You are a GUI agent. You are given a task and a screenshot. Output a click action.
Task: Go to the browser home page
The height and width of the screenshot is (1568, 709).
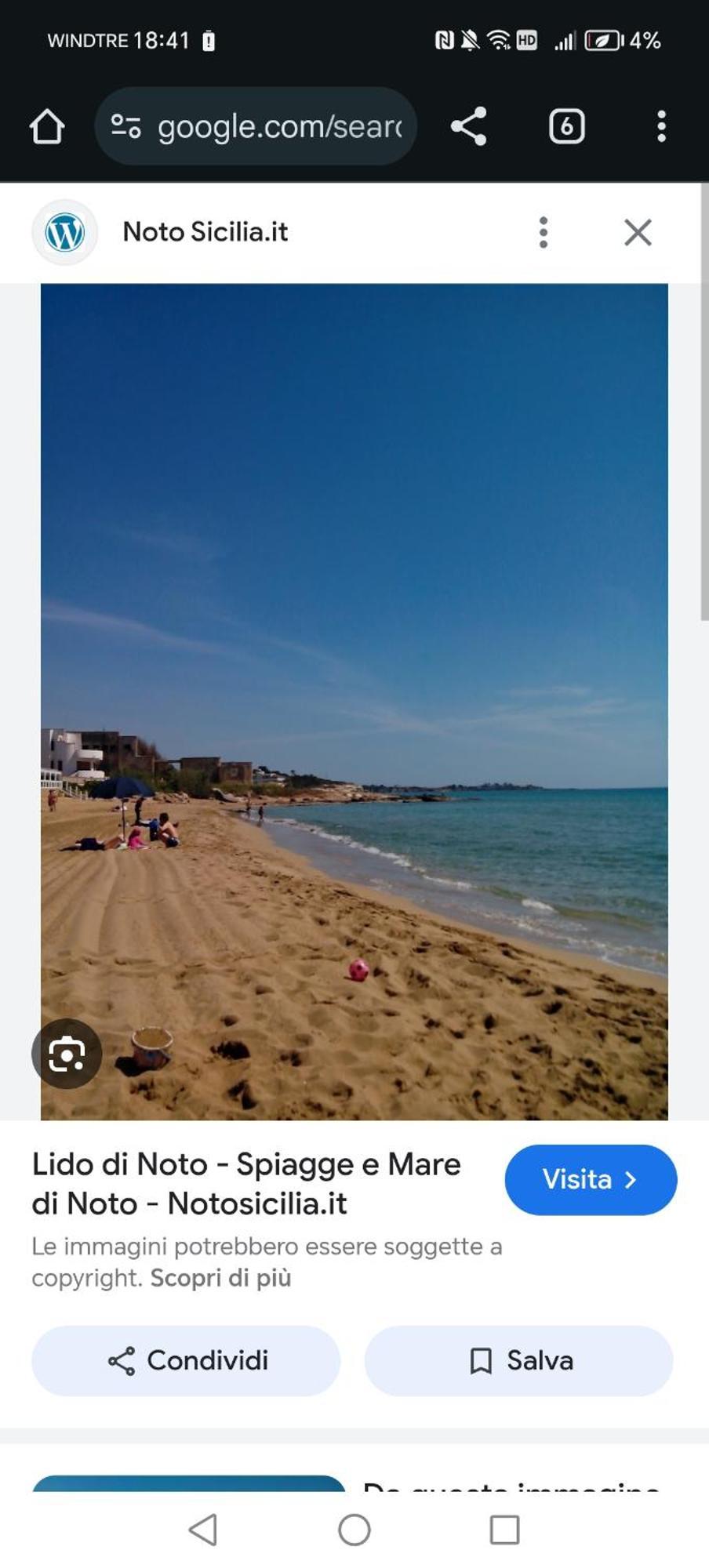tap(47, 126)
